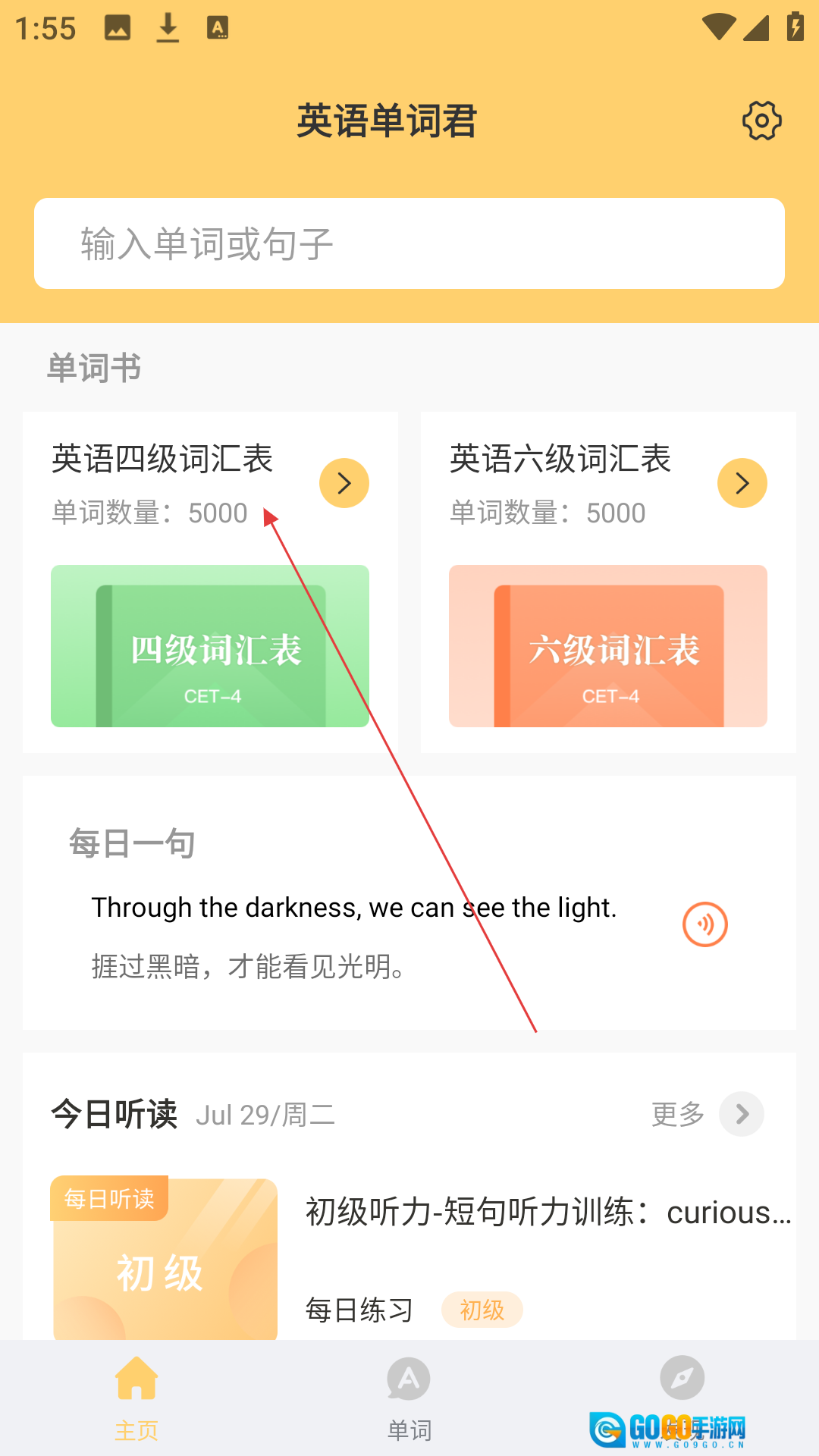This screenshot has height=1456, width=819.
Task: Open the settings gear icon
Action: 761,121
